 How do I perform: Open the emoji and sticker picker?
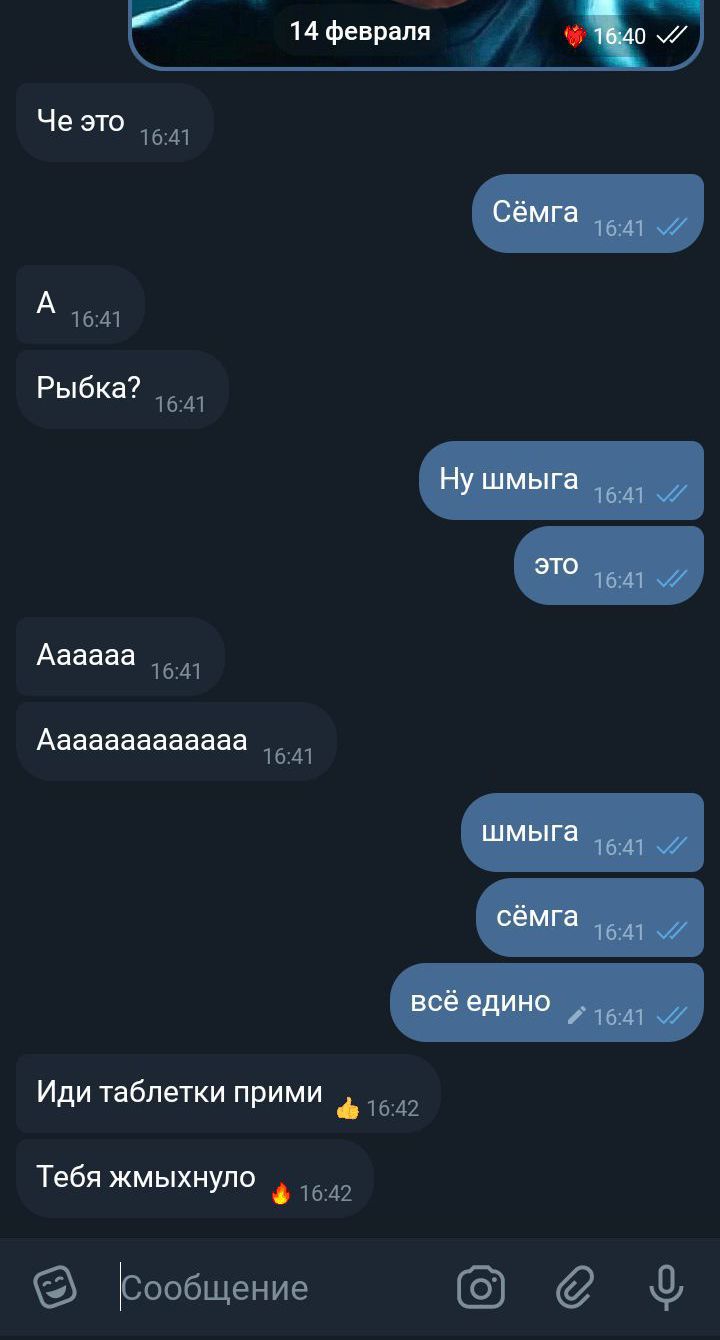(x=55, y=1287)
